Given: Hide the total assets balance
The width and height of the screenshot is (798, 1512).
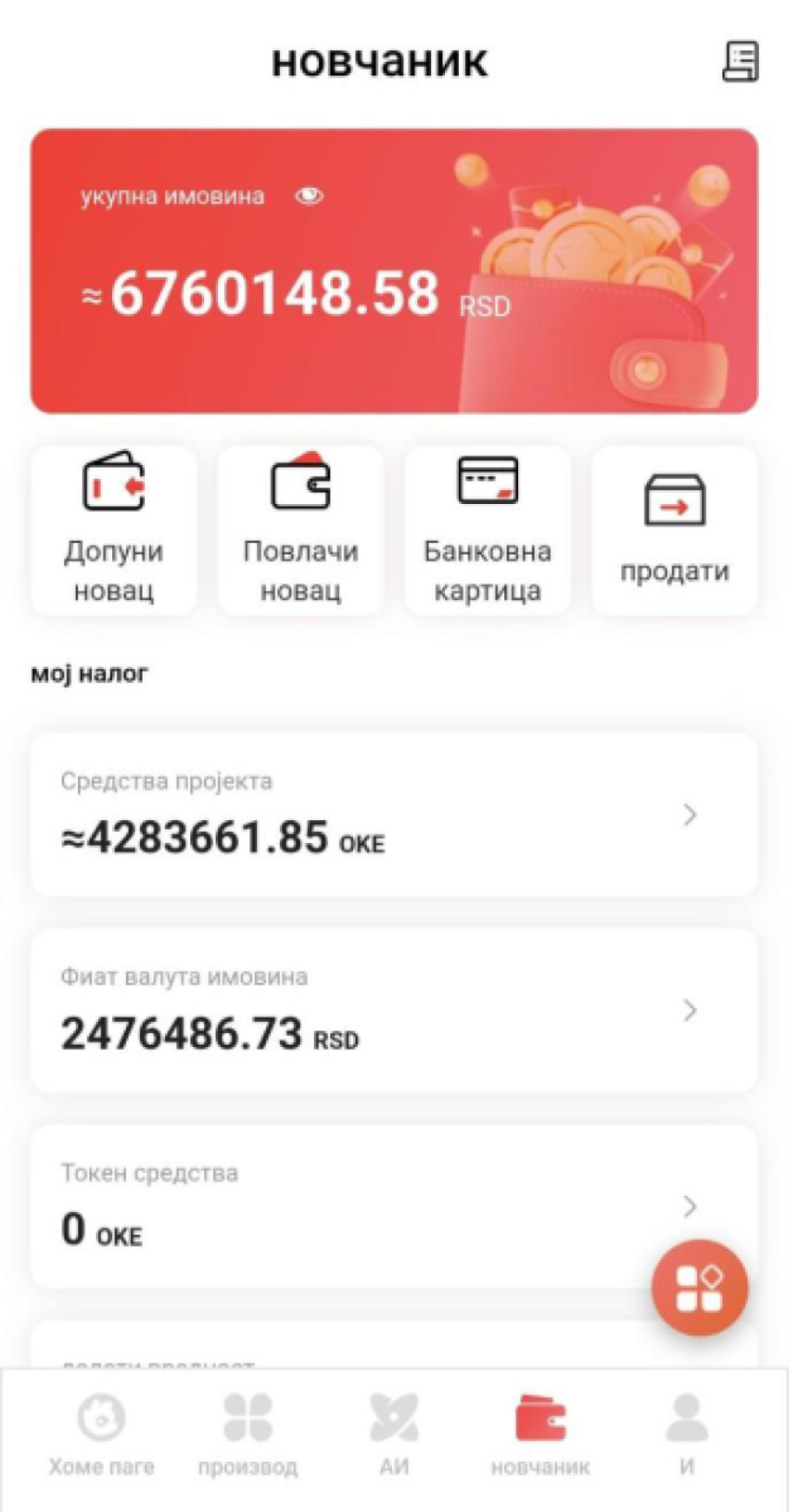Looking at the screenshot, I should click(309, 196).
